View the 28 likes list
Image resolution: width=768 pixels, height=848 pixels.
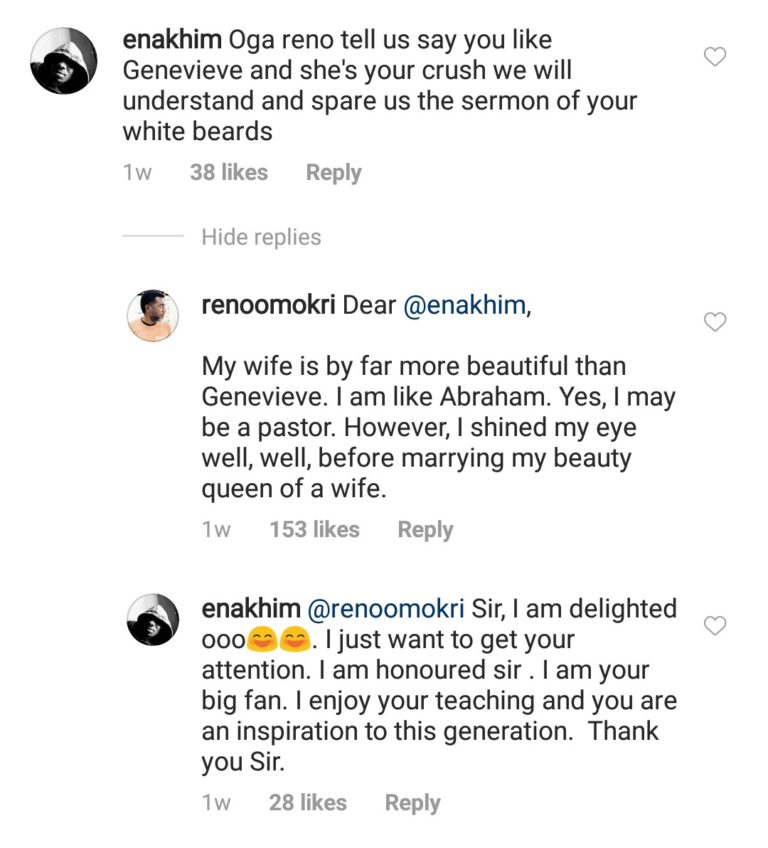click(x=308, y=803)
